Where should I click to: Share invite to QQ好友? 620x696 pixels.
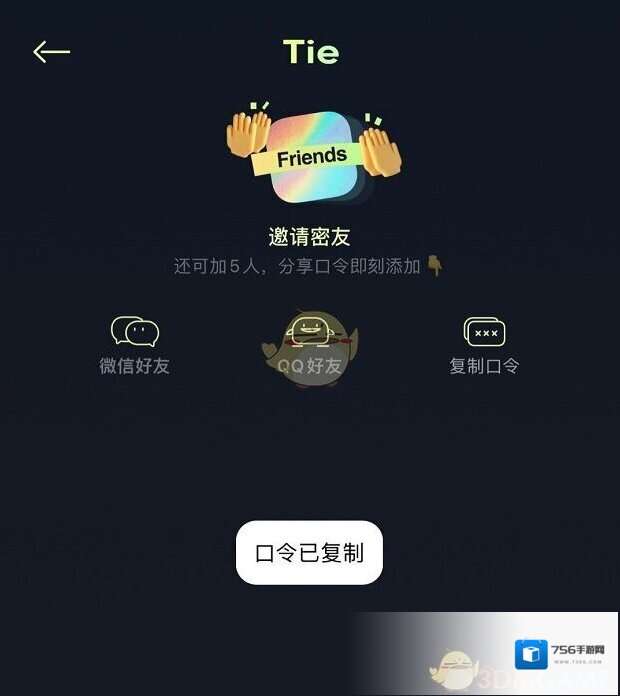pos(309,344)
